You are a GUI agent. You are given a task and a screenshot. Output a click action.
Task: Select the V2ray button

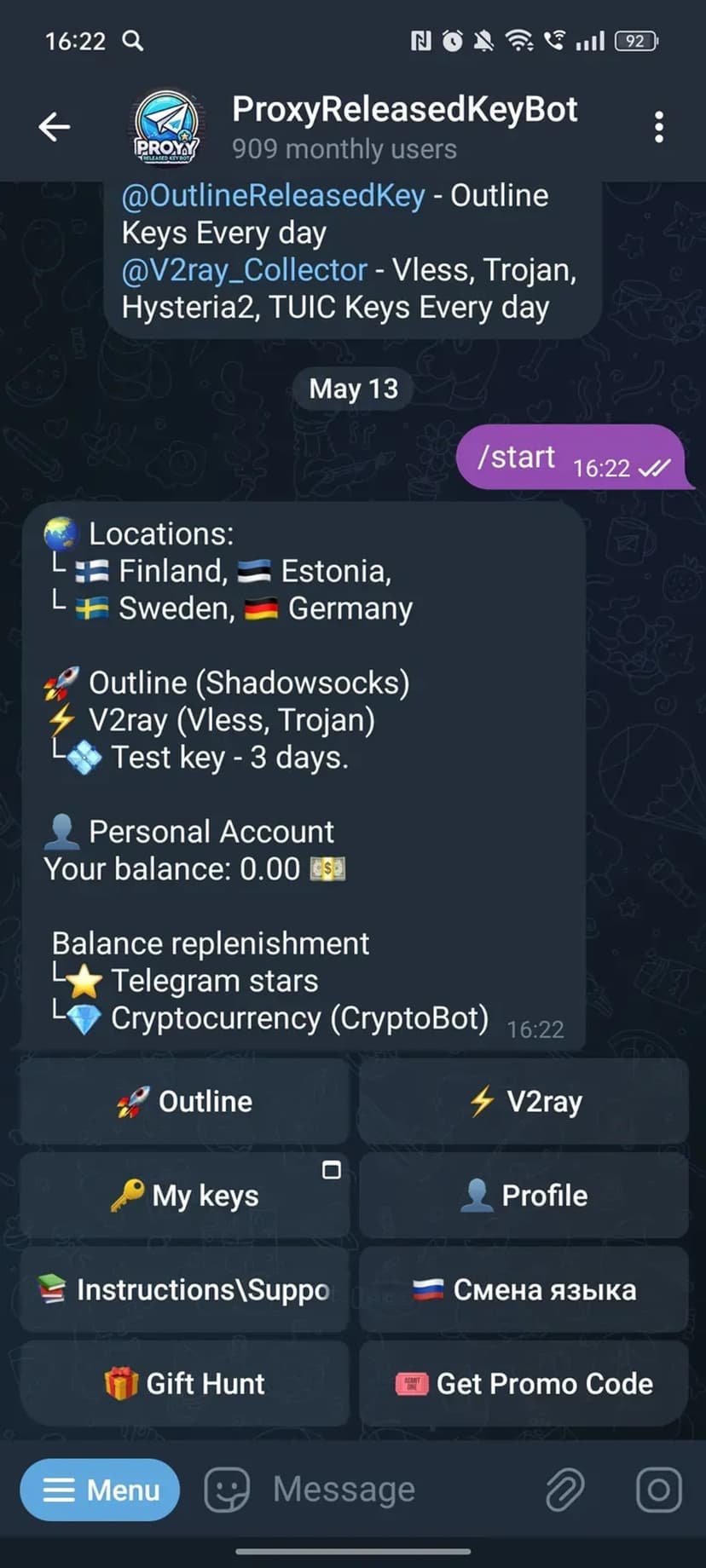(x=524, y=1101)
